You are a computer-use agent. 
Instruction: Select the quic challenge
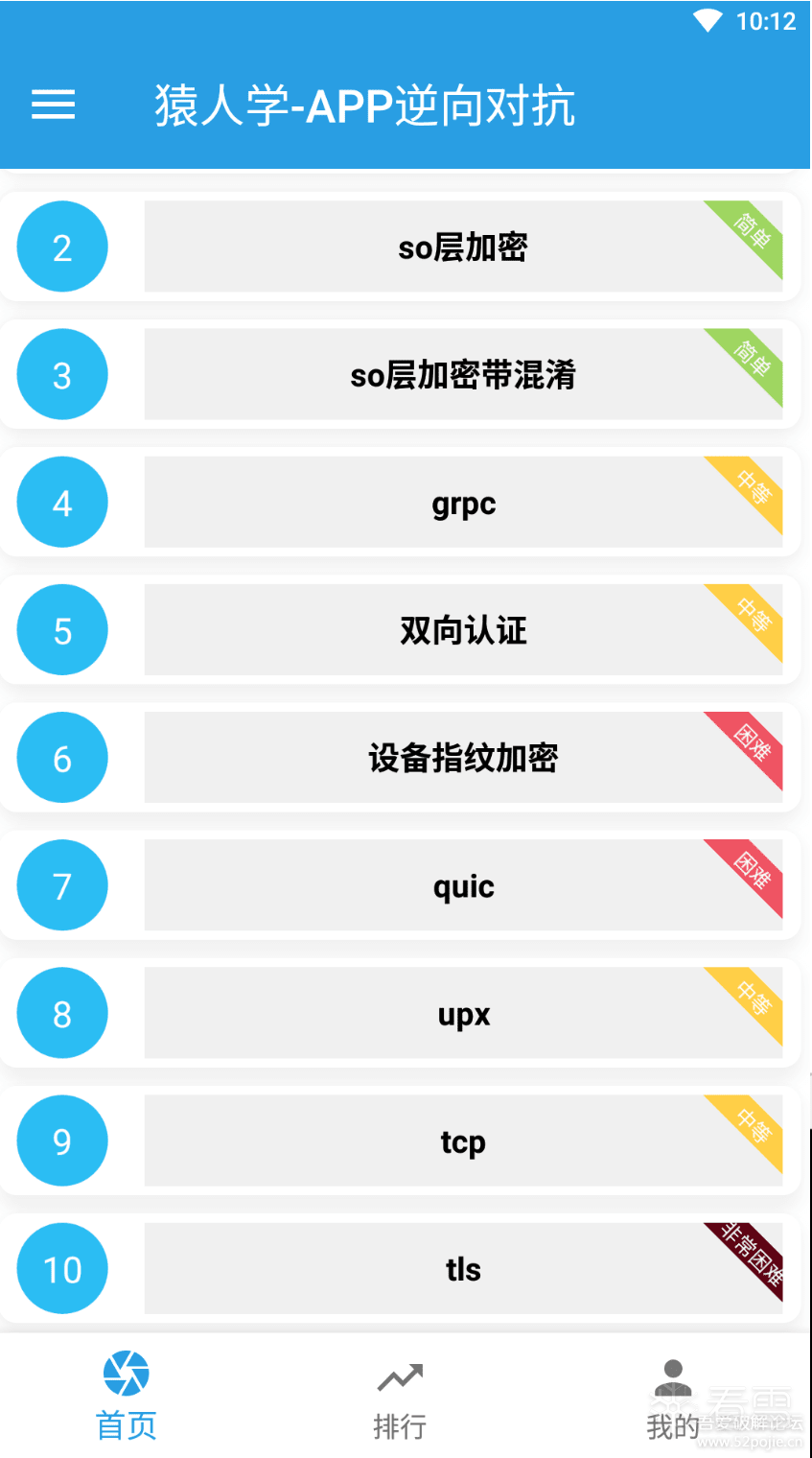pos(463,885)
